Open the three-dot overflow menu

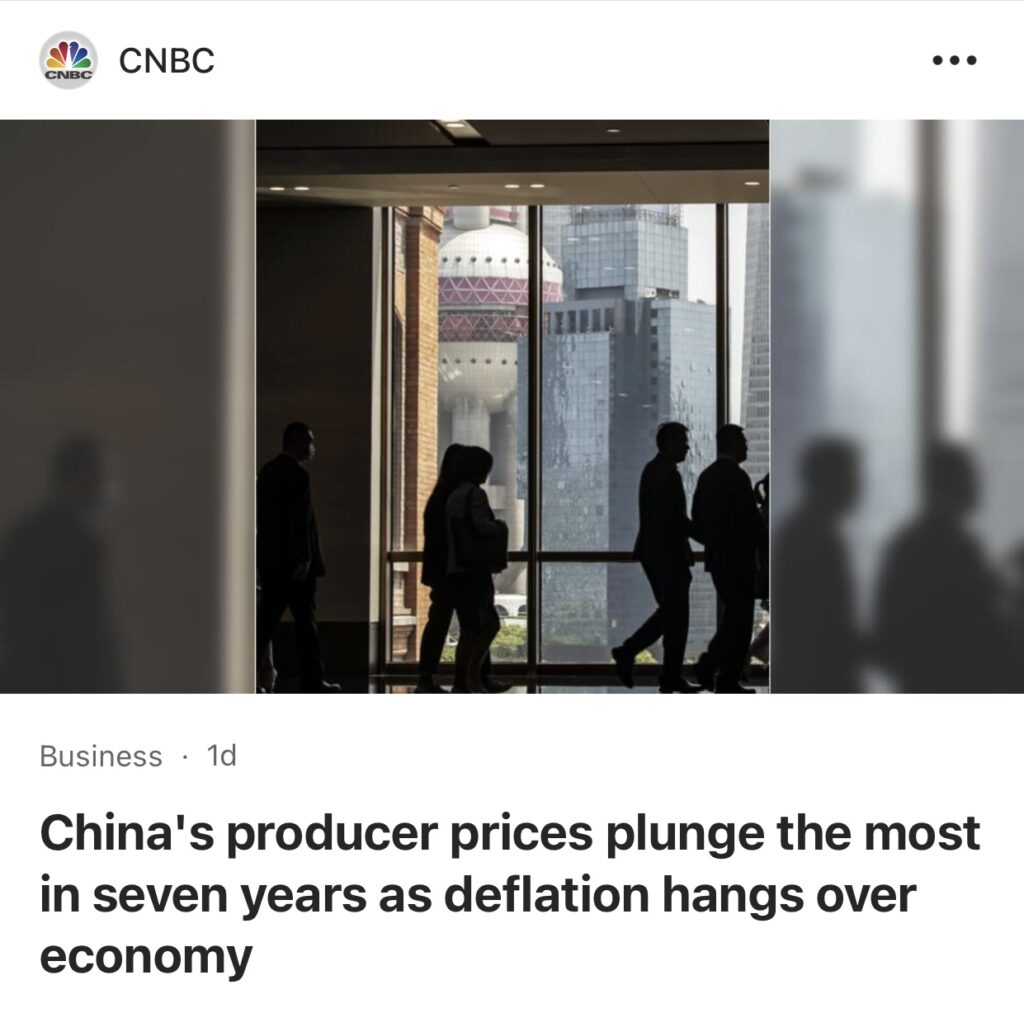(x=953, y=61)
